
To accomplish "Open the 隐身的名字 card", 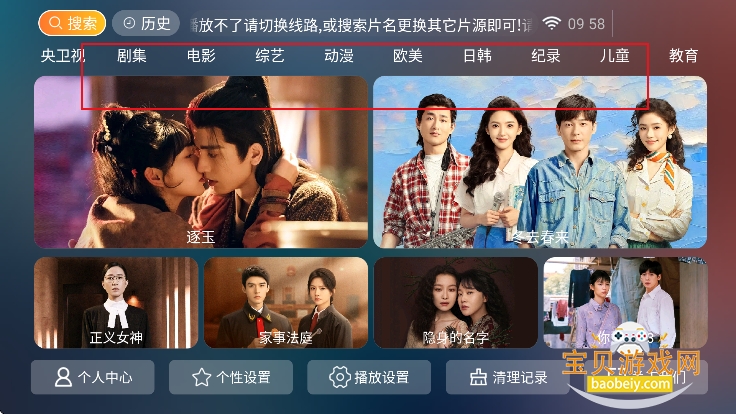I will (x=455, y=303).
